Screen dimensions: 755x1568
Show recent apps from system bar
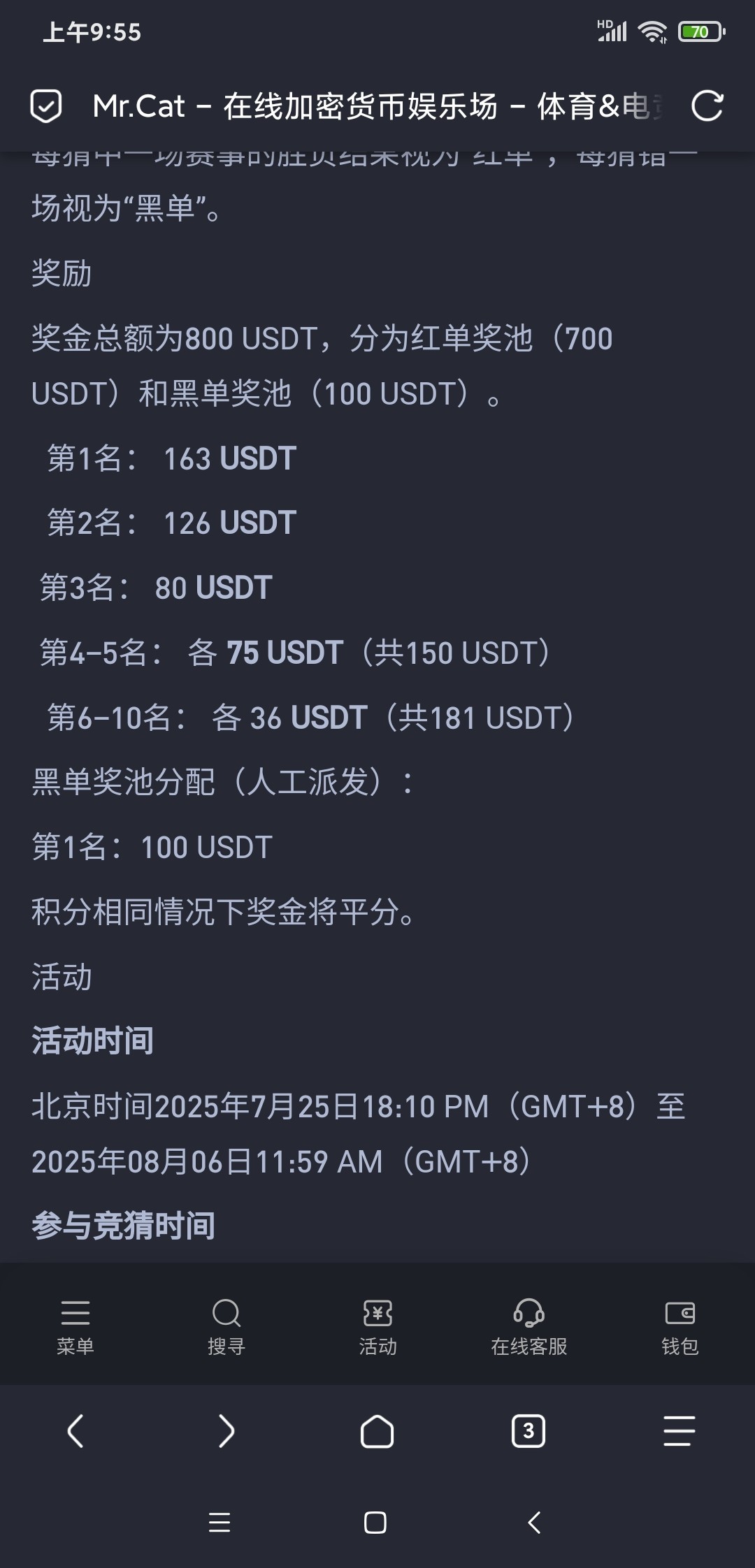(220, 1522)
